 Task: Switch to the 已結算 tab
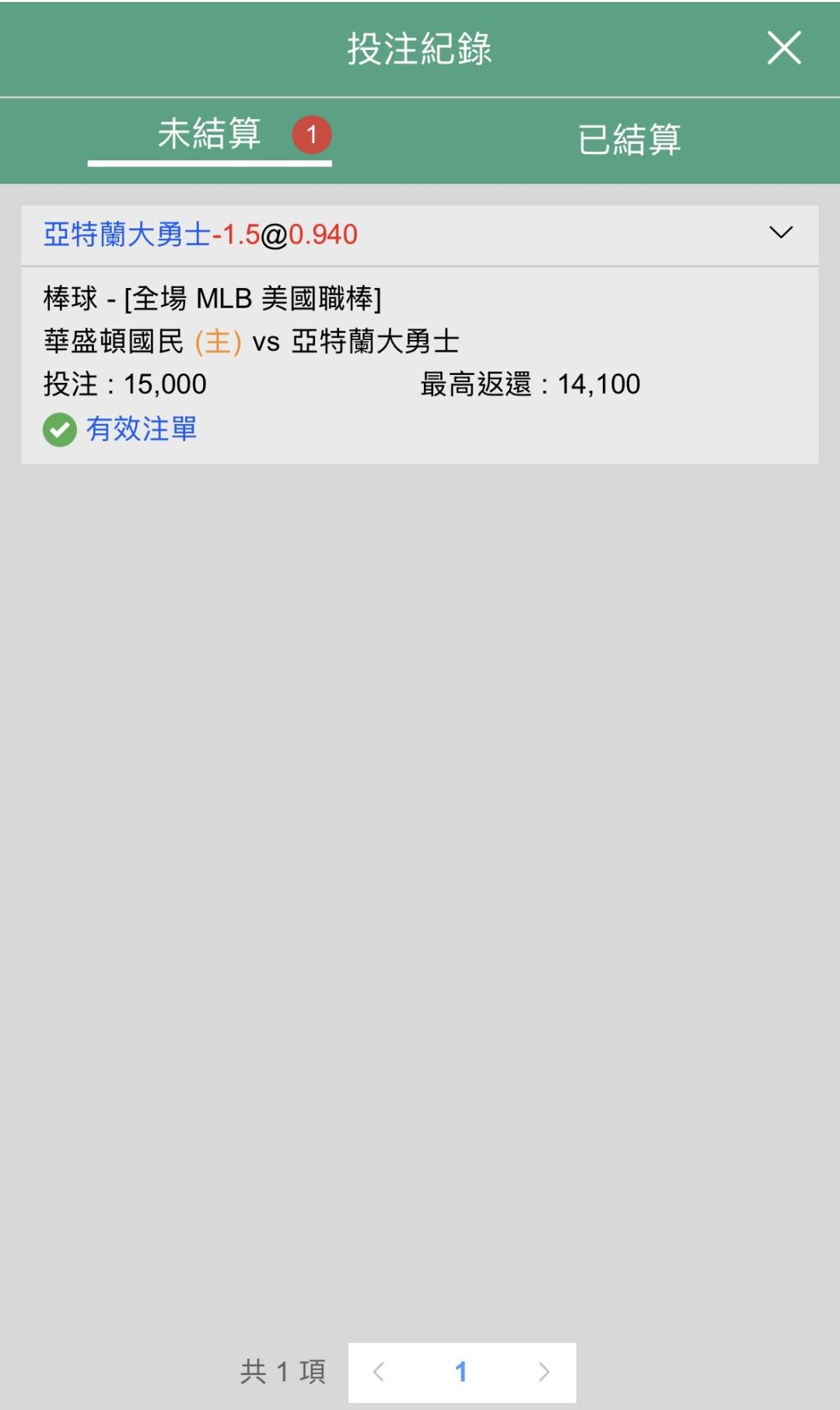pyautogui.click(x=629, y=140)
